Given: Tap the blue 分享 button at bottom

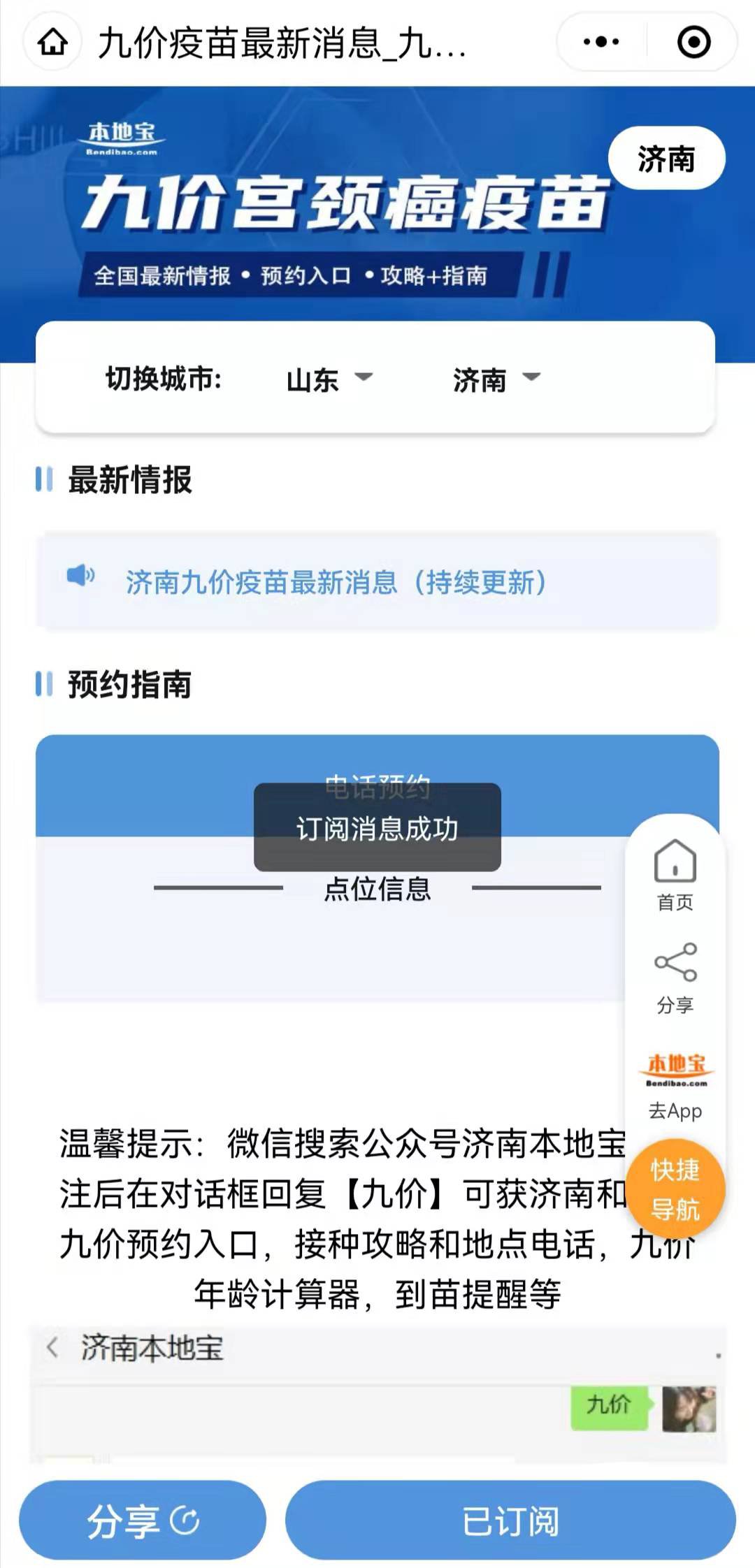Looking at the screenshot, I should coord(143,1520).
